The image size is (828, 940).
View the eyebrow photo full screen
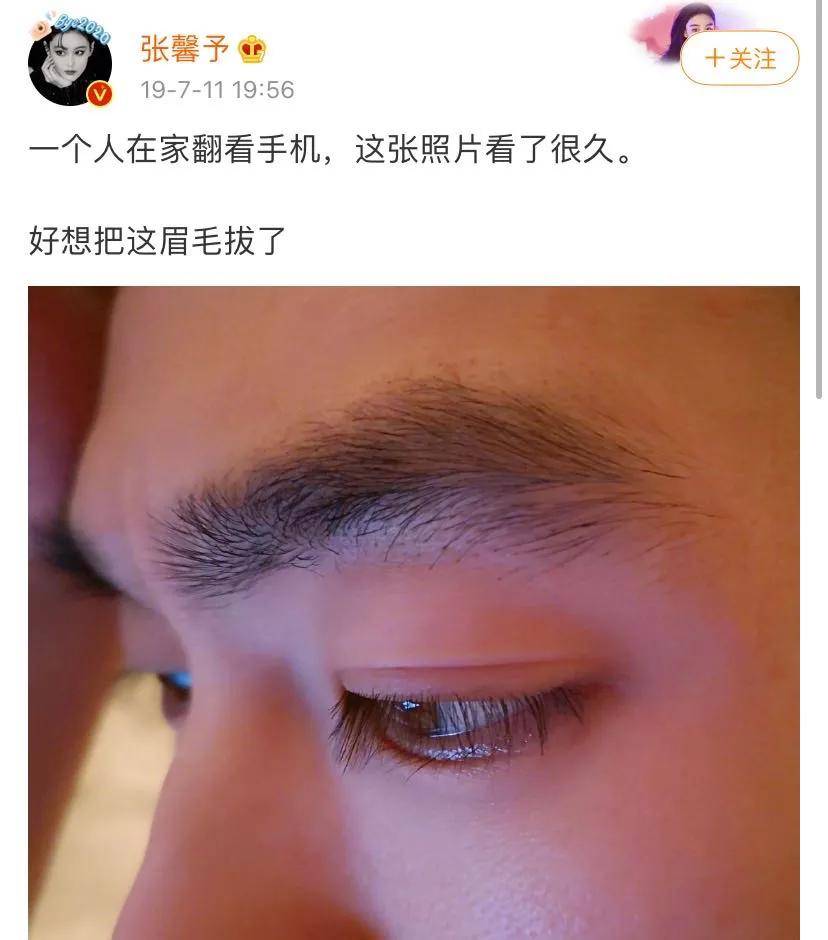pyautogui.click(x=414, y=610)
